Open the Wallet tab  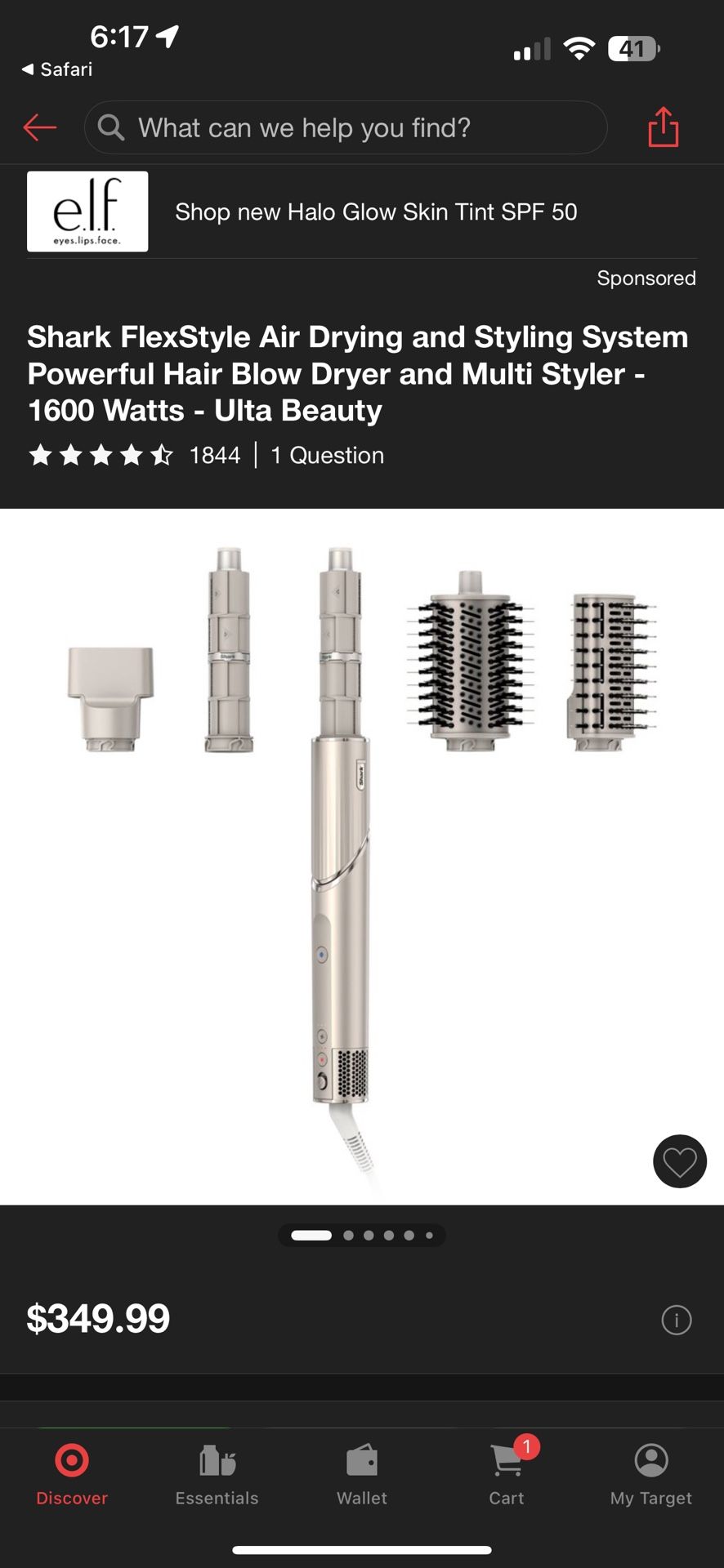click(361, 1475)
